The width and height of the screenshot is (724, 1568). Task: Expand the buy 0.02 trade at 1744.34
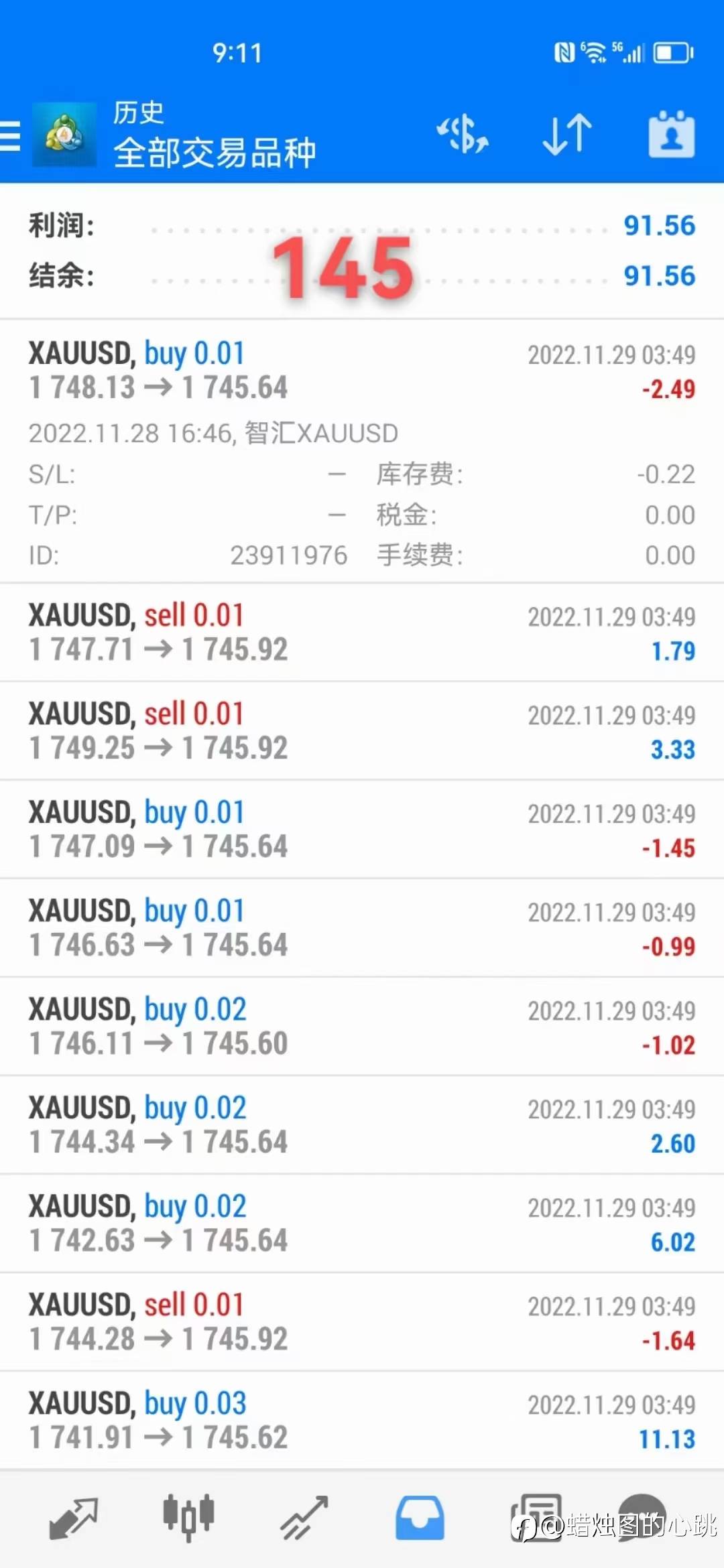coord(362,1125)
